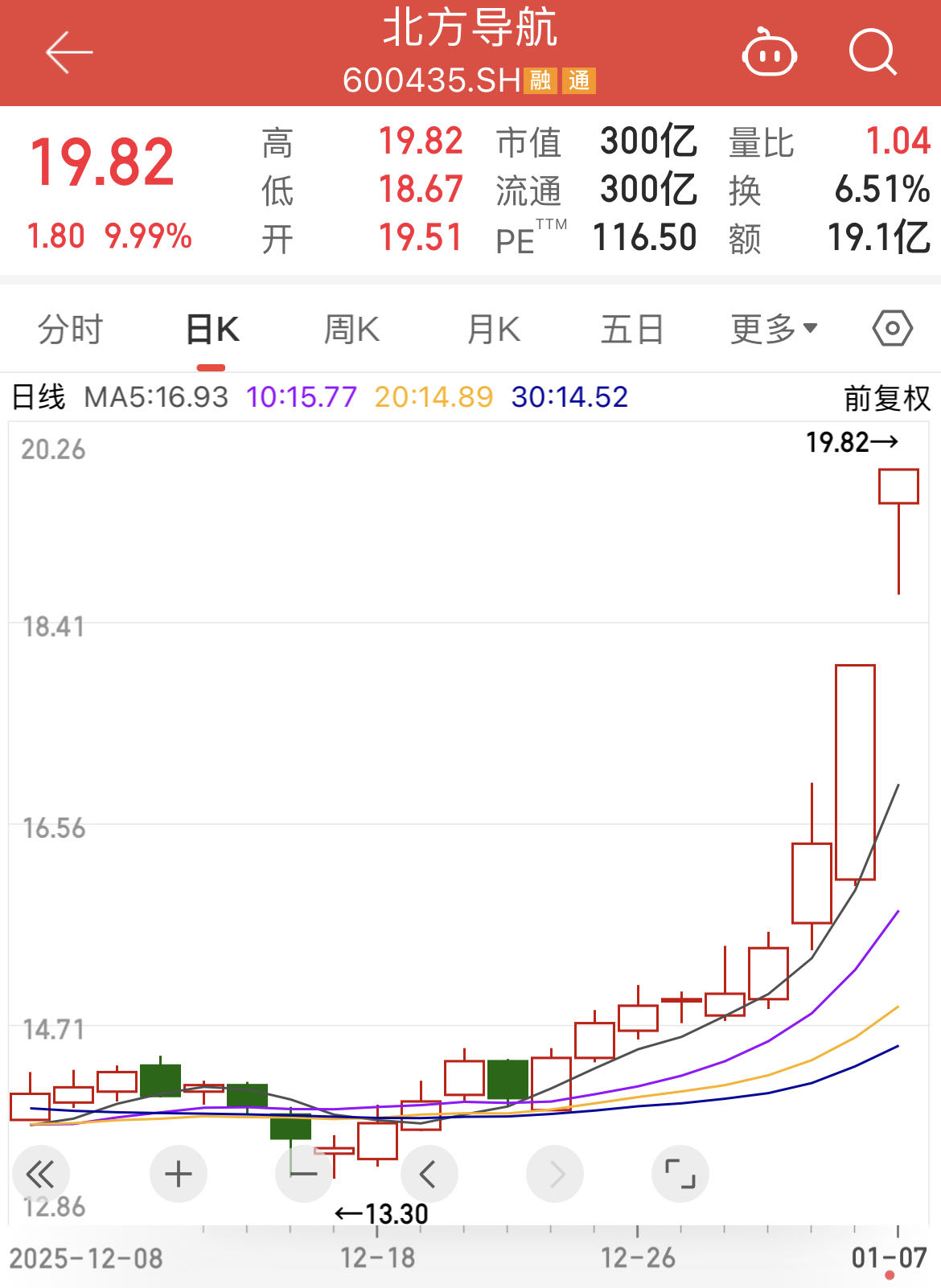Open stock search magnifier
The height and width of the screenshot is (1288, 941).
pos(873,53)
